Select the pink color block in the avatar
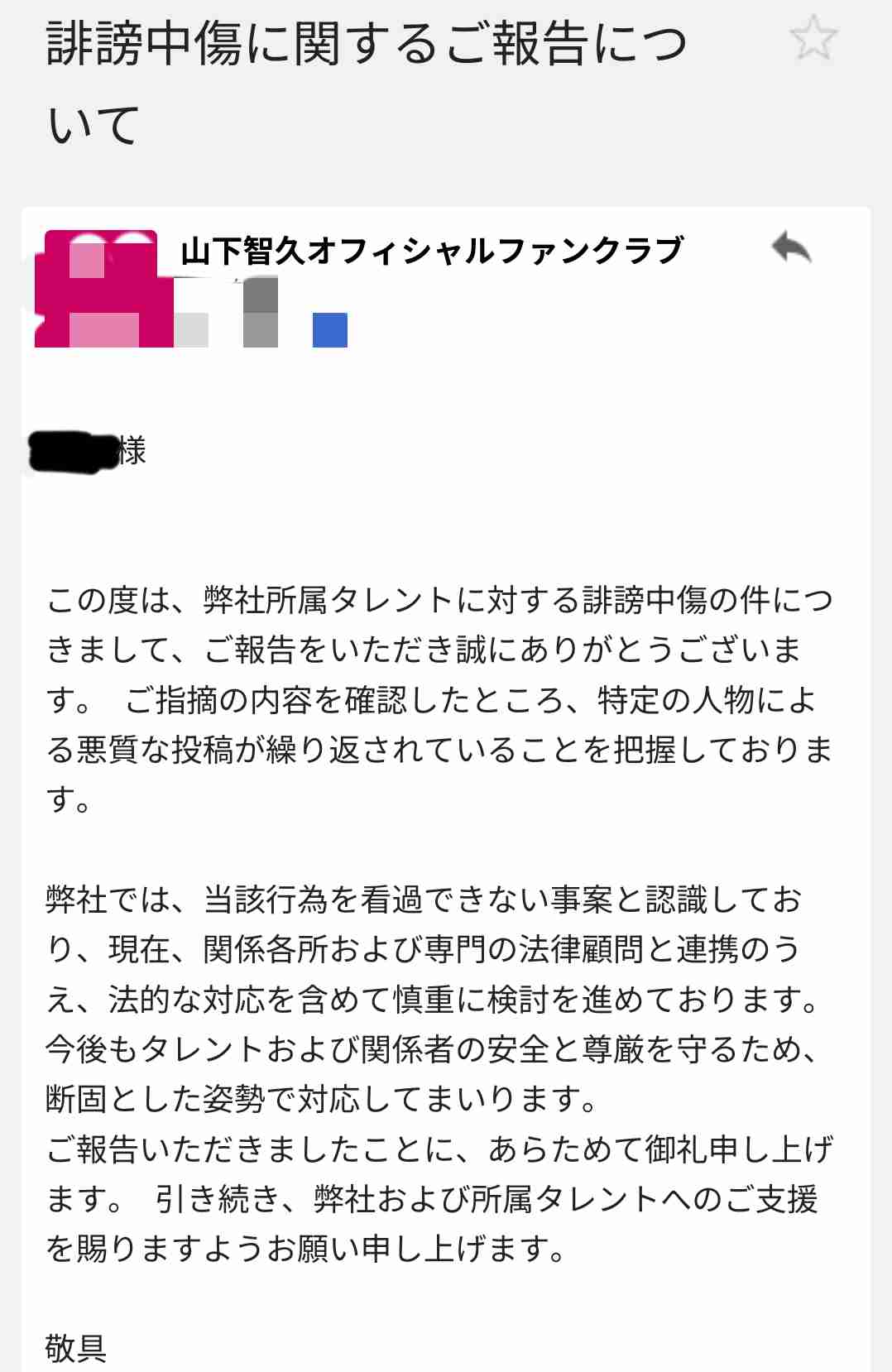This screenshot has width=892, height=1372. click(99, 285)
